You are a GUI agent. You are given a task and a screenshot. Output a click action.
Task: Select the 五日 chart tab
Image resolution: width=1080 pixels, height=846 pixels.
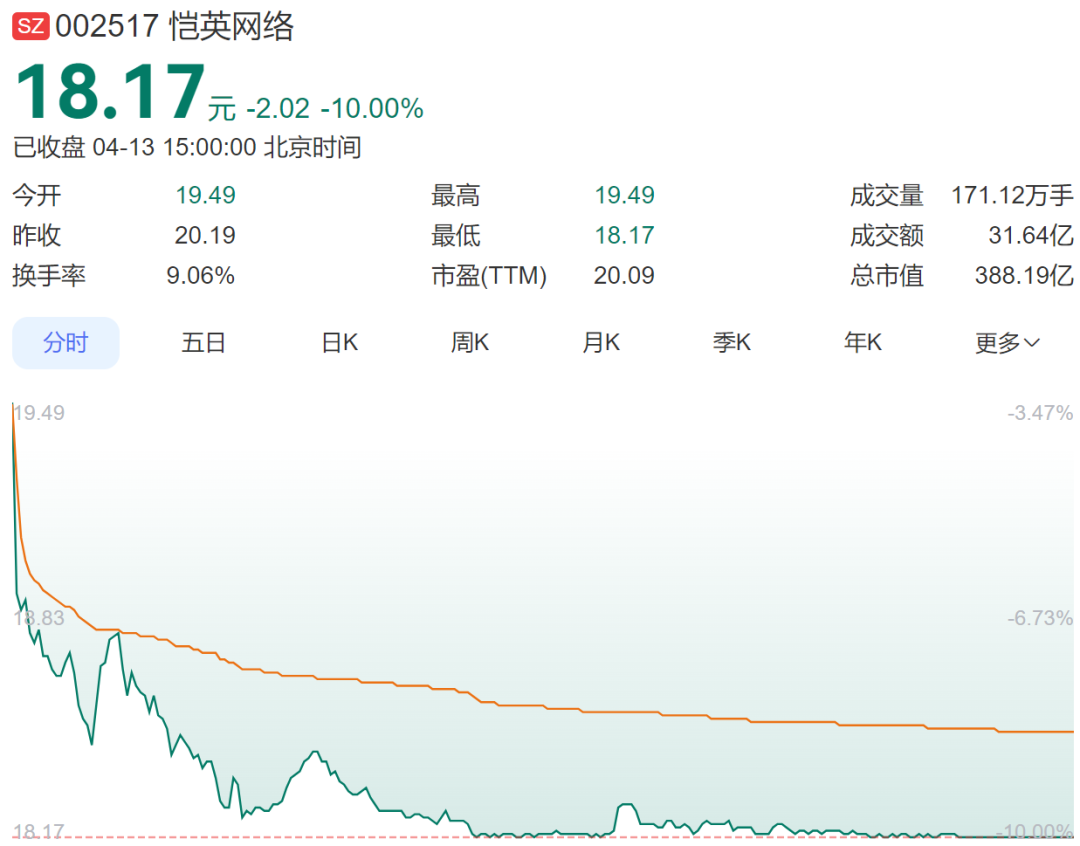204,343
